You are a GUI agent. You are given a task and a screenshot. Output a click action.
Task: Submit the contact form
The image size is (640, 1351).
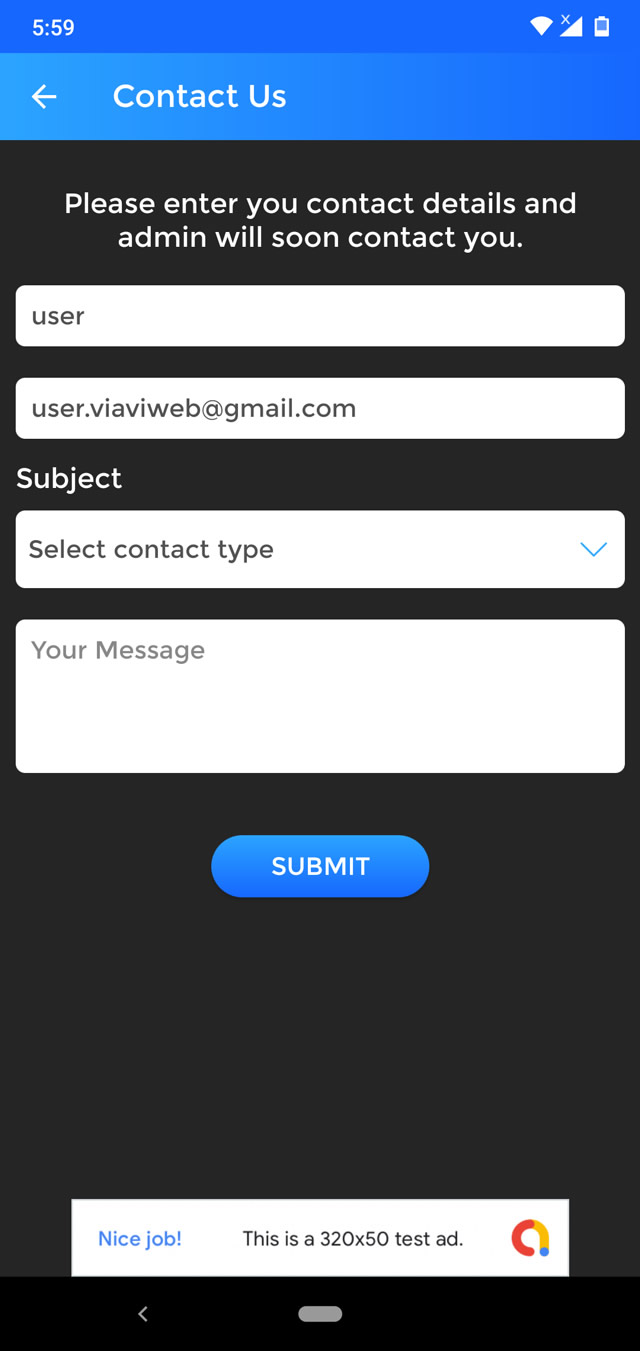tap(320, 866)
